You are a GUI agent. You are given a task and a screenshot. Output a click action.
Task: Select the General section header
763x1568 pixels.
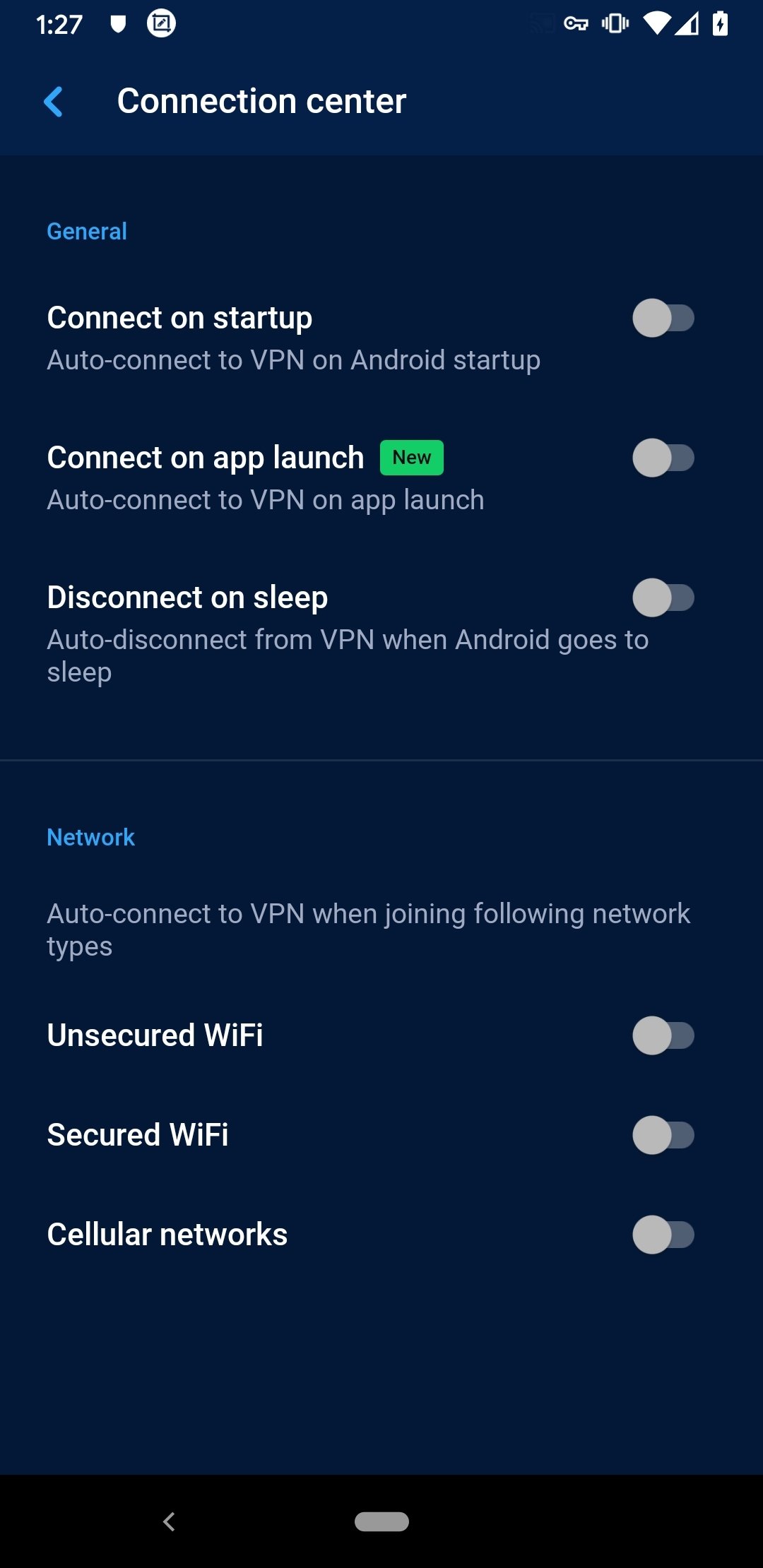click(87, 230)
